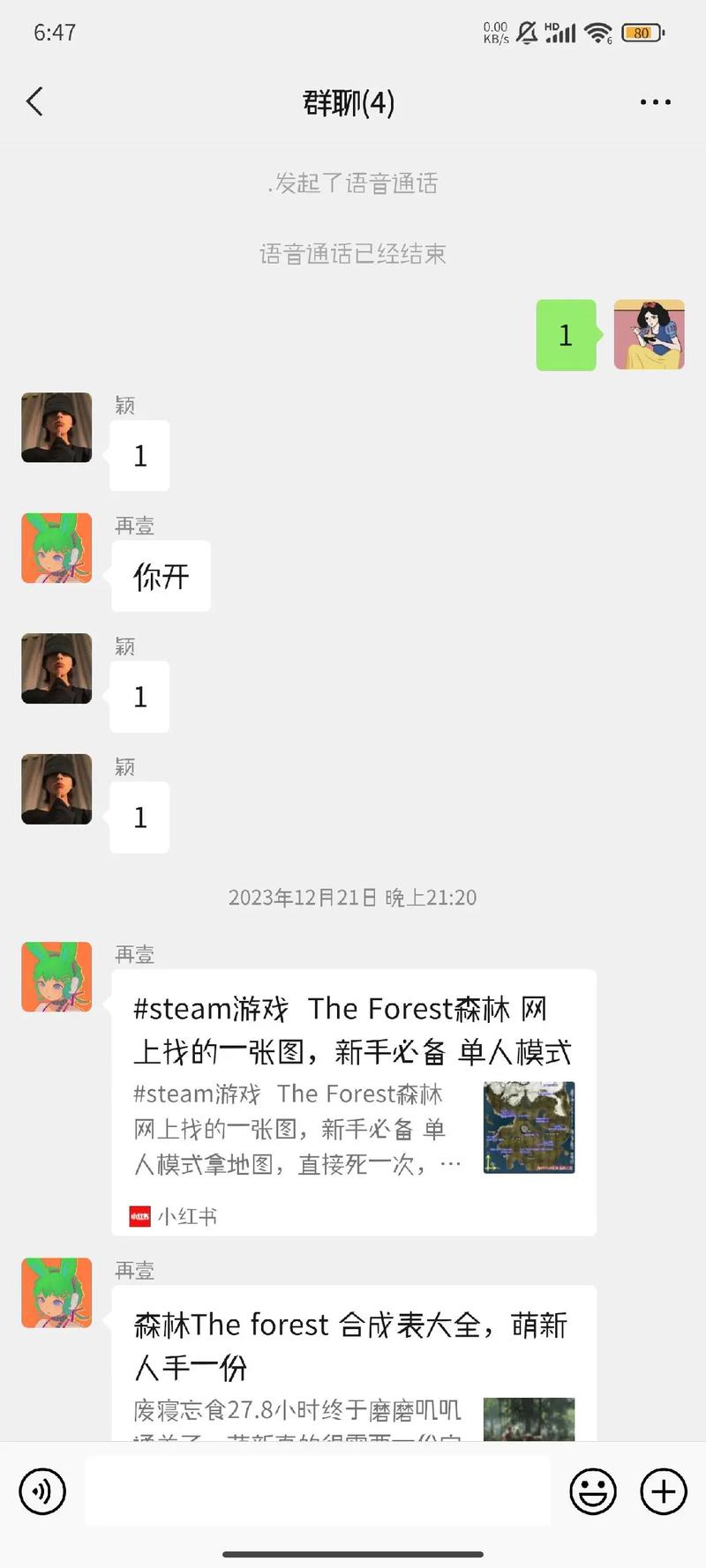
Task: Tap the 你开 message bubble
Action: pyautogui.click(x=161, y=576)
